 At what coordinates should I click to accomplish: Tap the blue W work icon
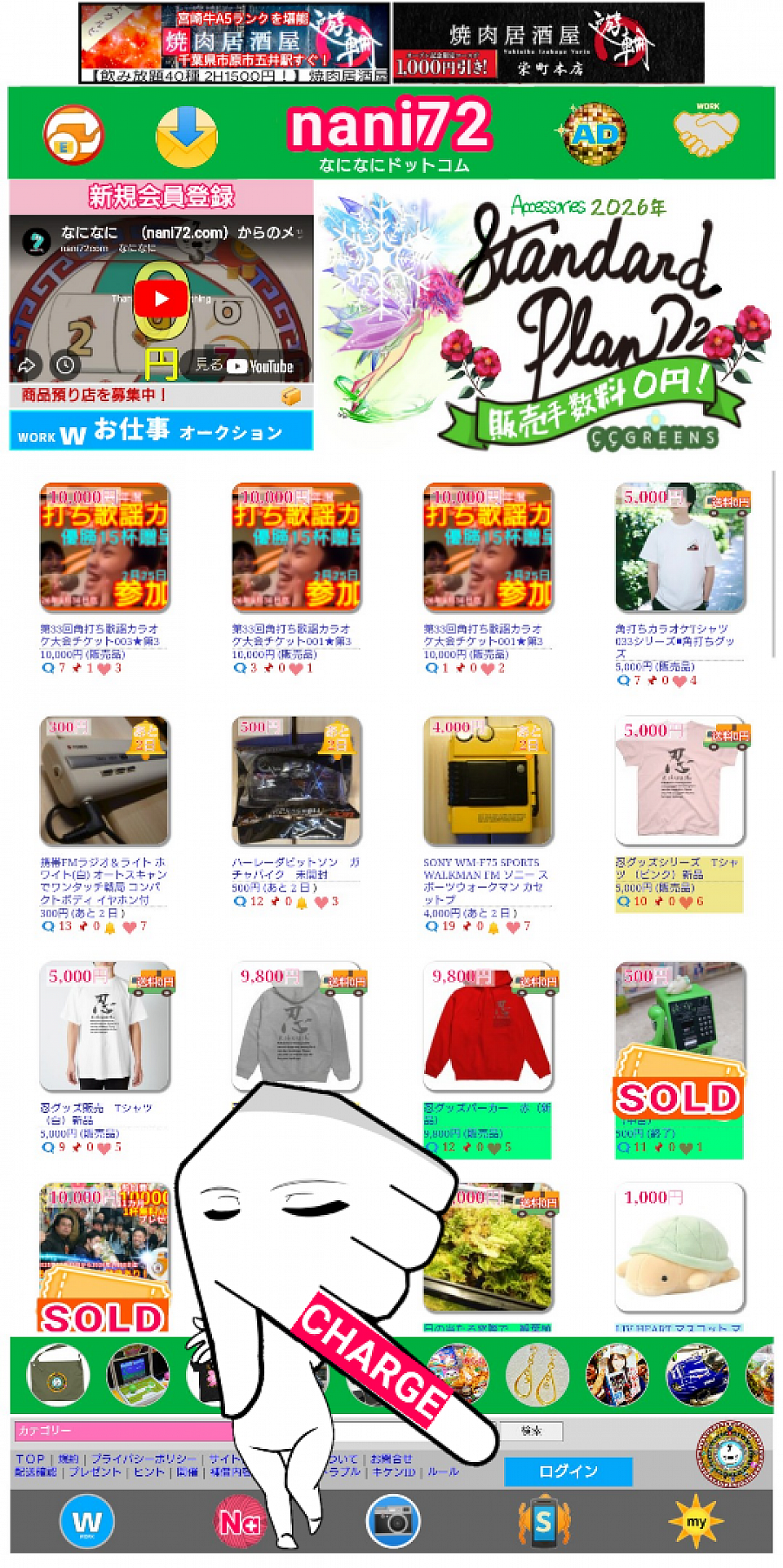pos(86,1521)
